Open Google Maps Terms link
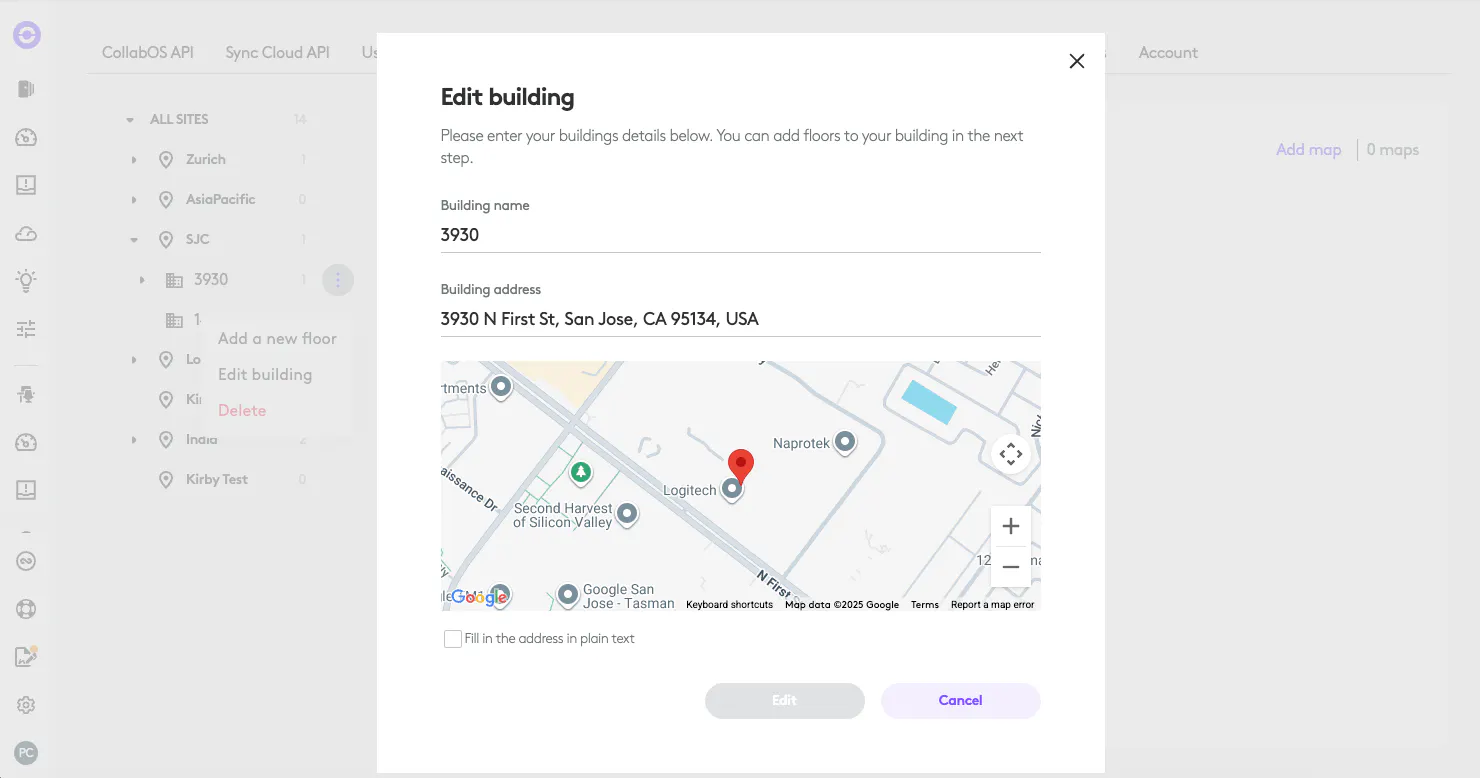Viewport: 1480px width, 778px height. (924, 605)
